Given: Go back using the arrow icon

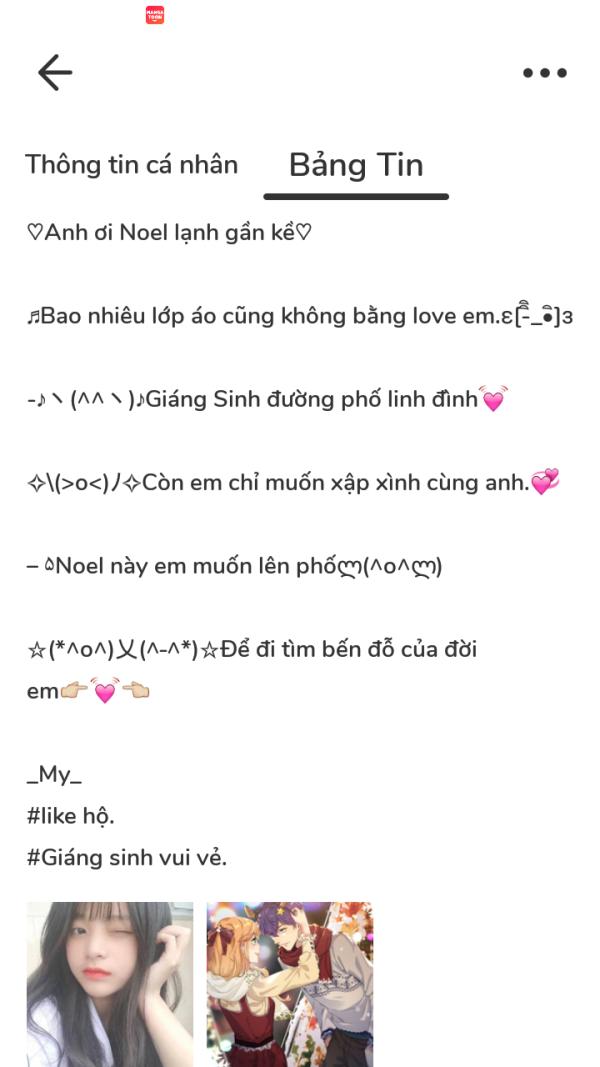Looking at the screenshot, I should pyautogui.click(x=55, y=73).
